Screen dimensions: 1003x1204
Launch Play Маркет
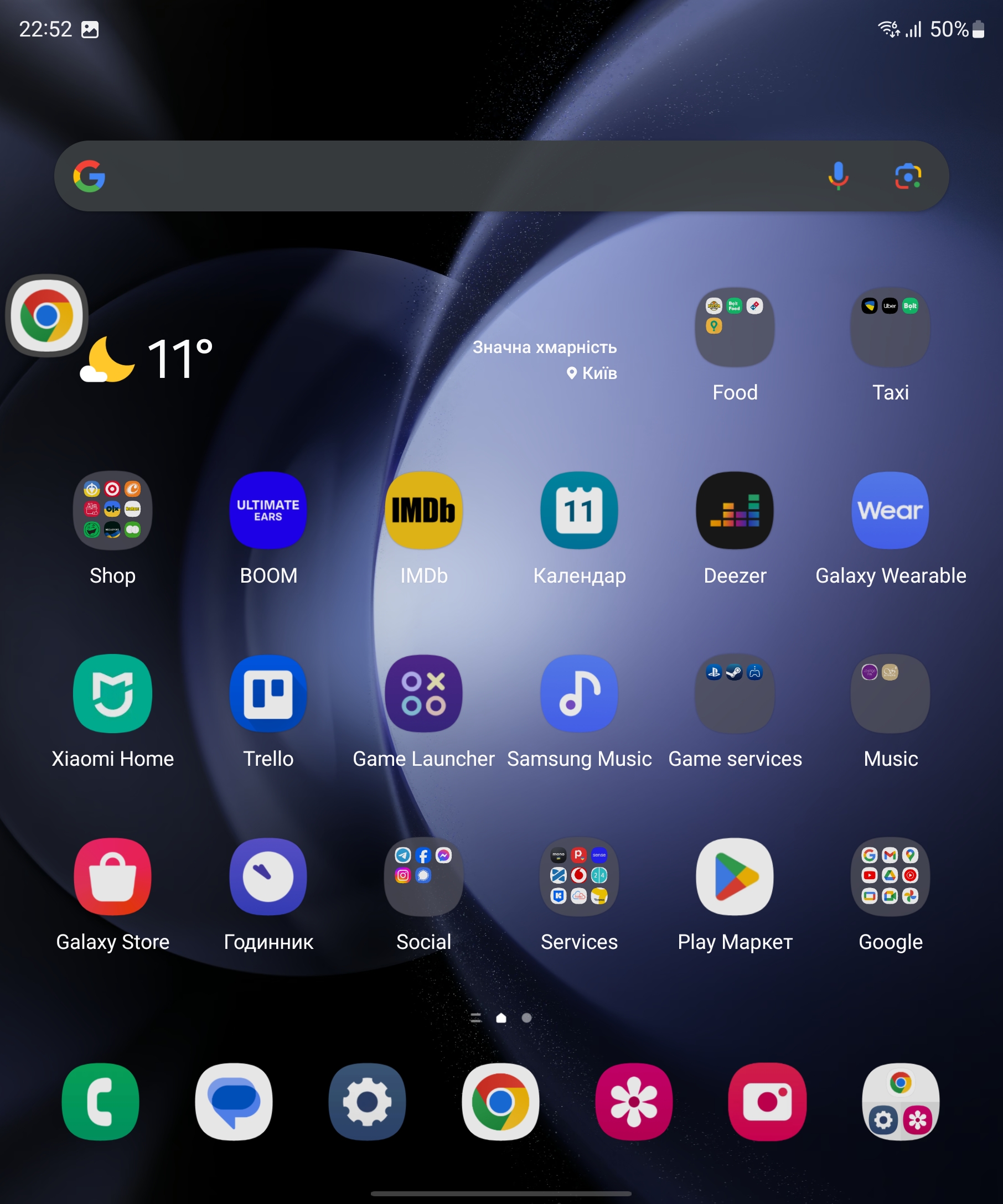tap(735, 876)
